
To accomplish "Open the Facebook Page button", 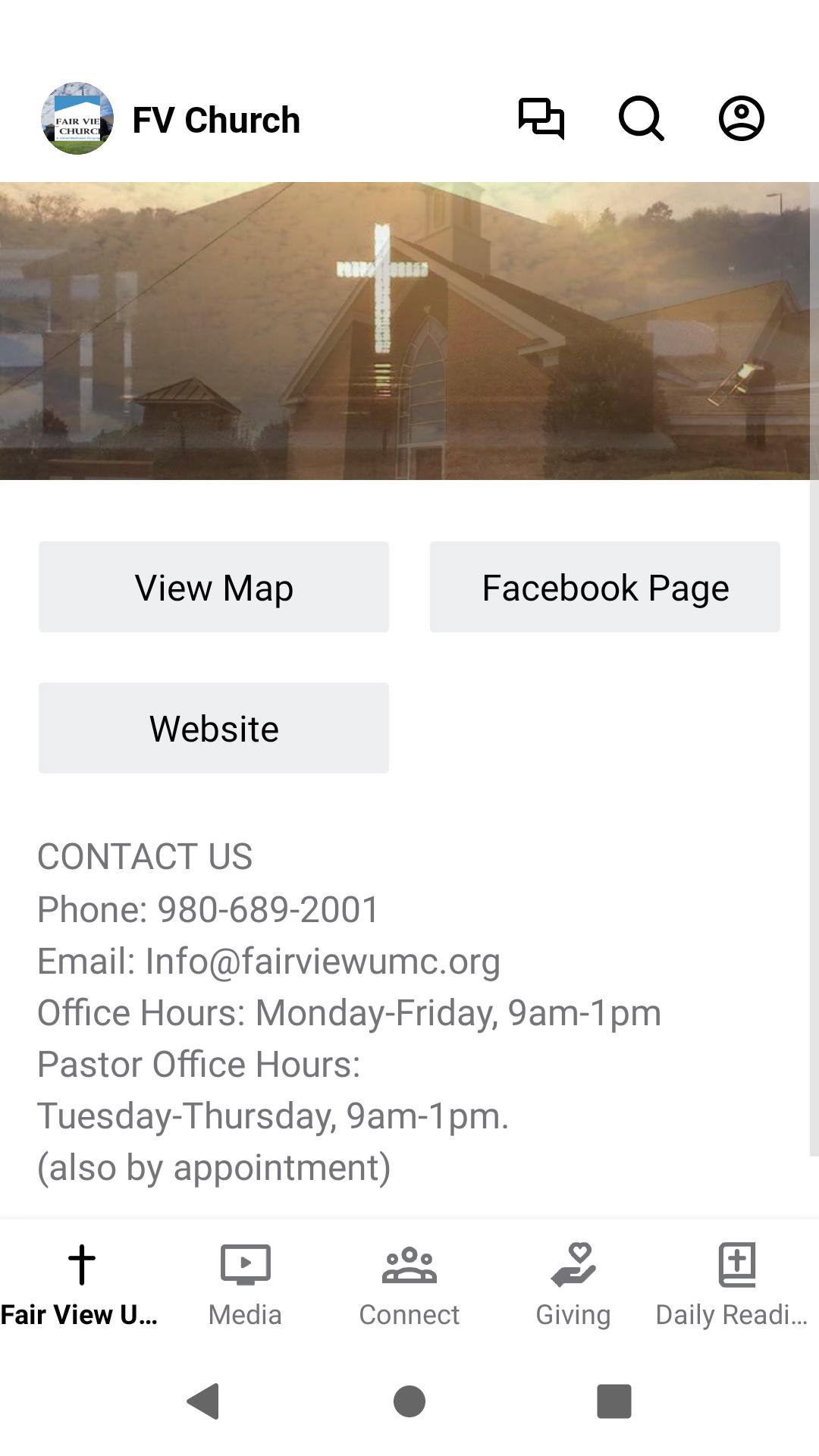I will point(604,587).
